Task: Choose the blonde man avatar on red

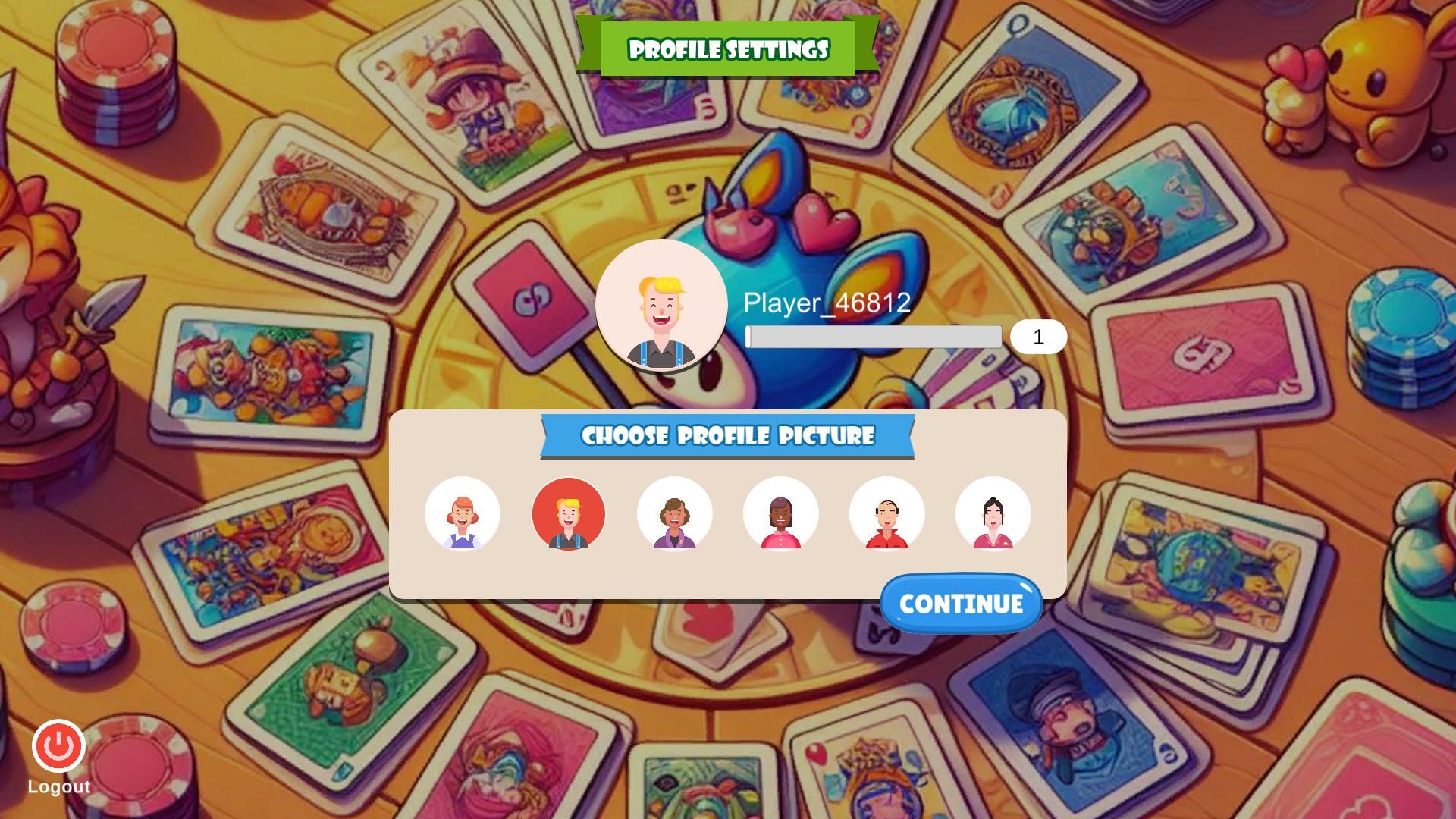Action: coord(569,513)
